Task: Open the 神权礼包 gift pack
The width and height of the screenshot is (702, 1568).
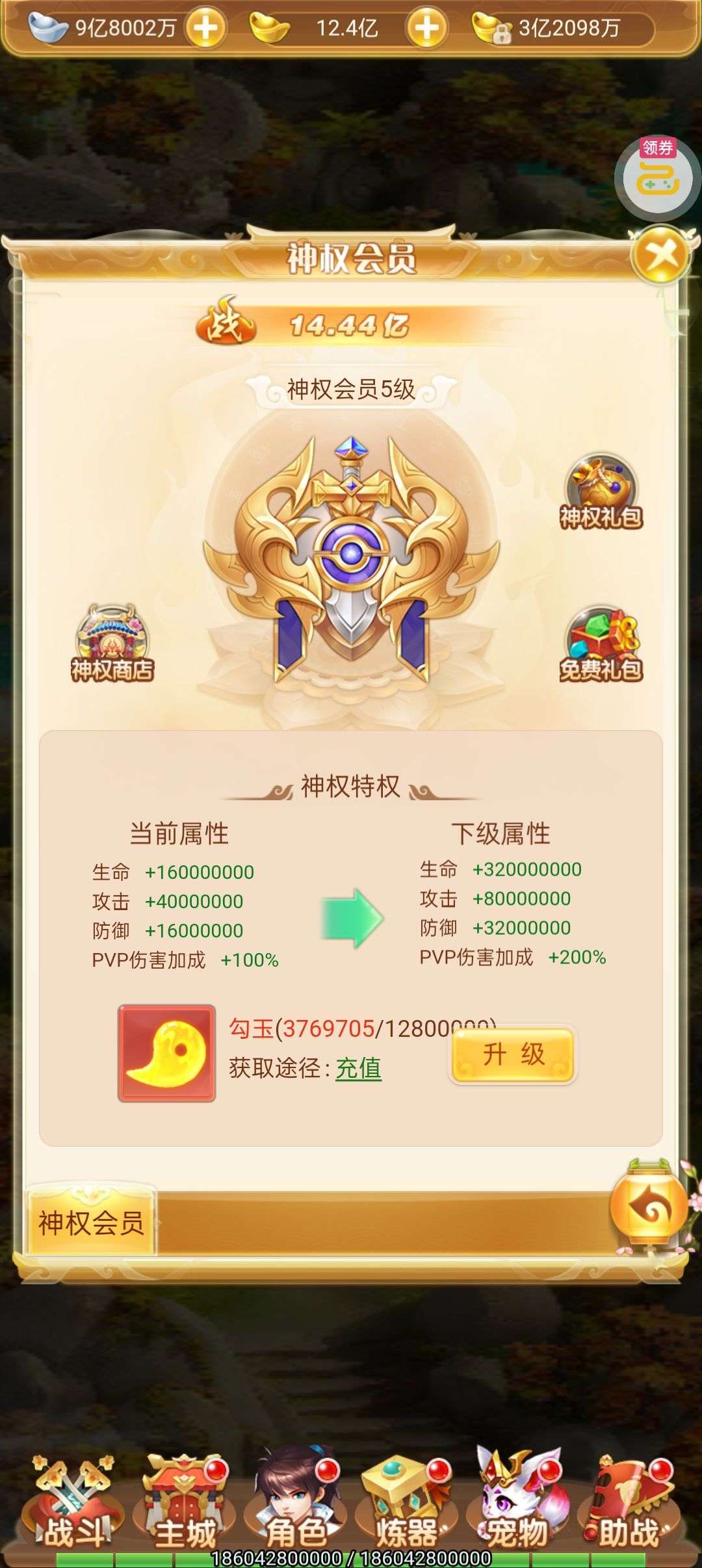Action: tap(601, 491)
